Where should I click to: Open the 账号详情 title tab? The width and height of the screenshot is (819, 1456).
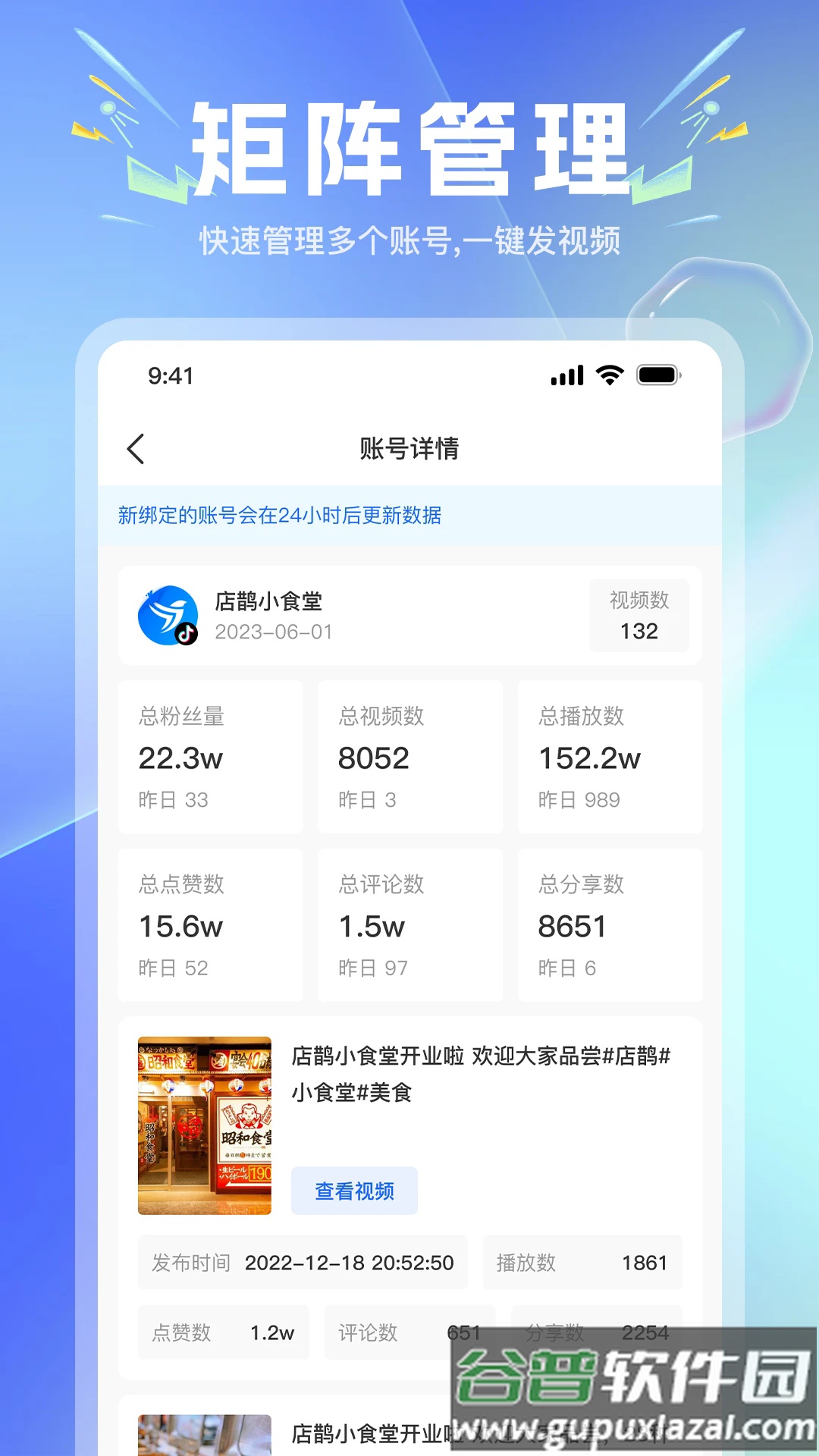409,449
